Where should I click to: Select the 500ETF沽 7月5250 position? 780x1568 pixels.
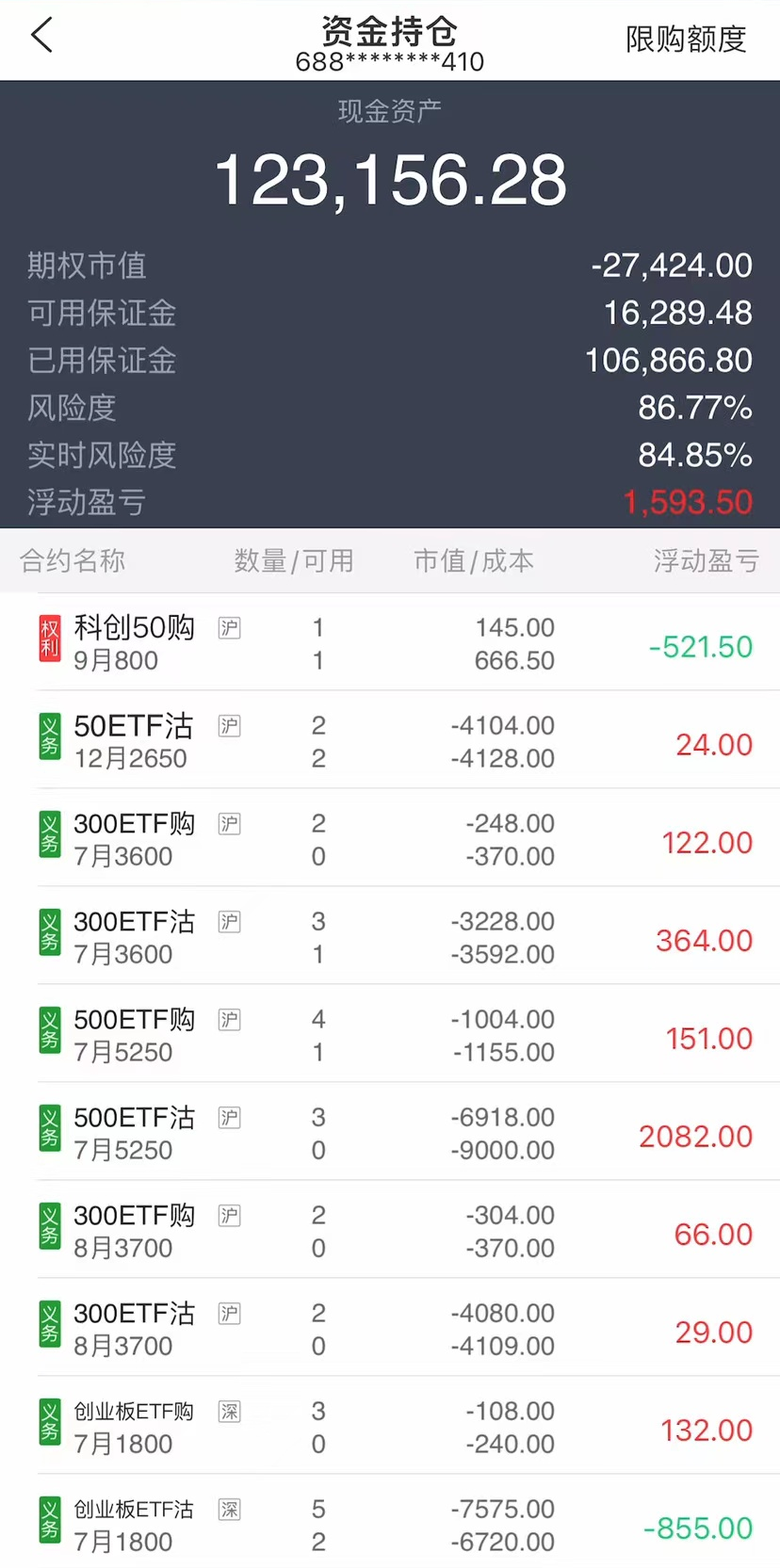tap(390, 1133)
